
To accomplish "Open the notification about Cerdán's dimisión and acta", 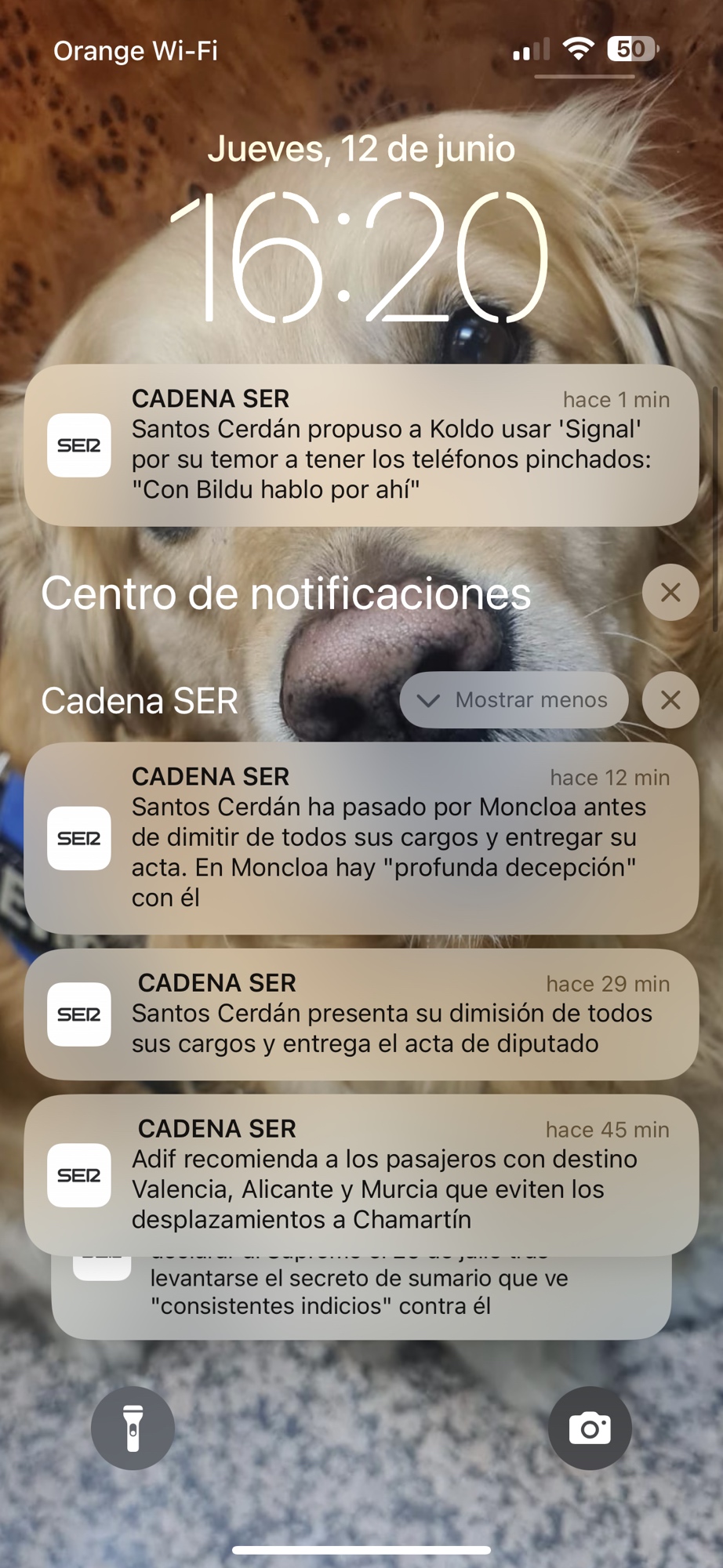I will 361,1014.
